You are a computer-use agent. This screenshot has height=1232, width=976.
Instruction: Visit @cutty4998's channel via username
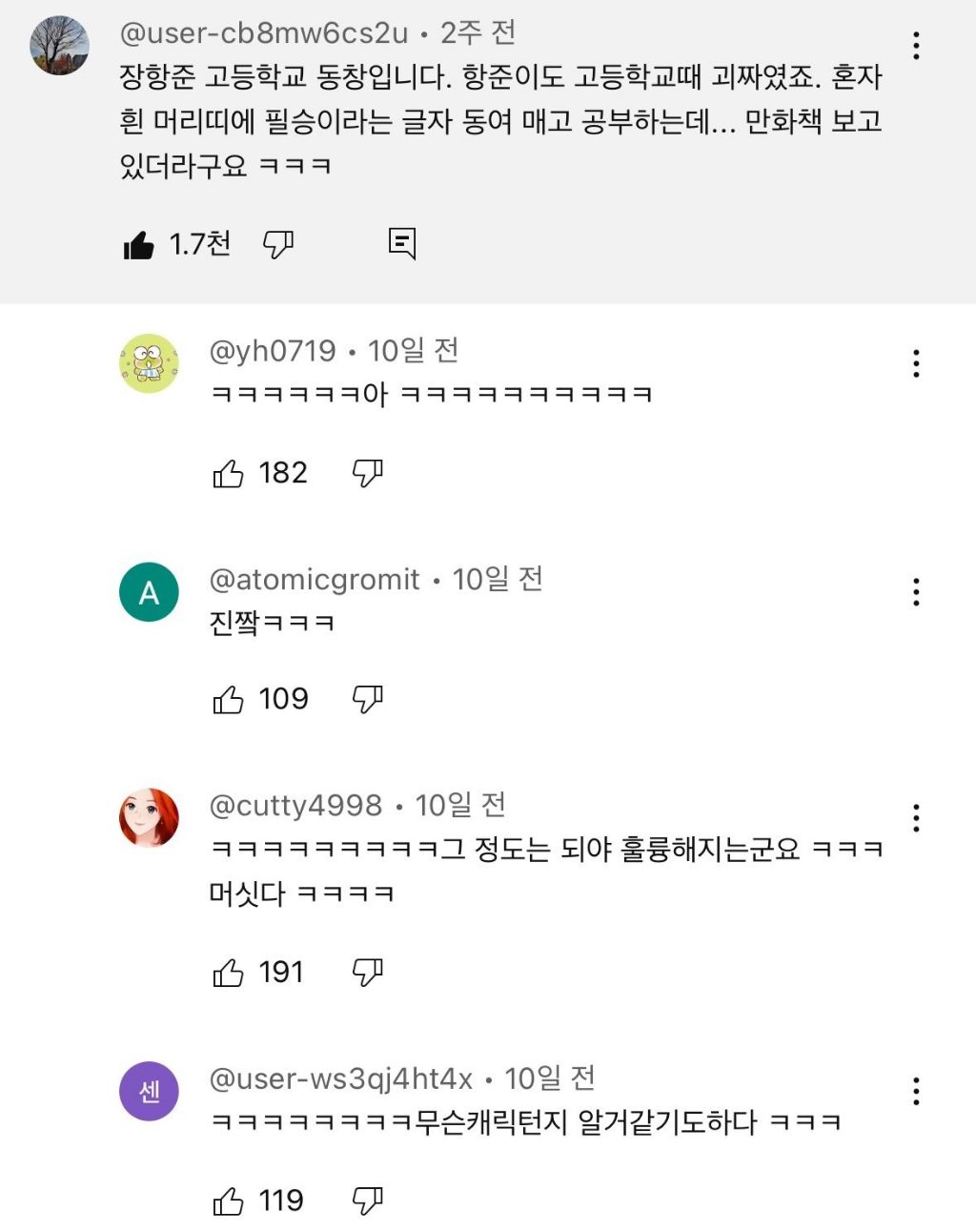[295, 806]
